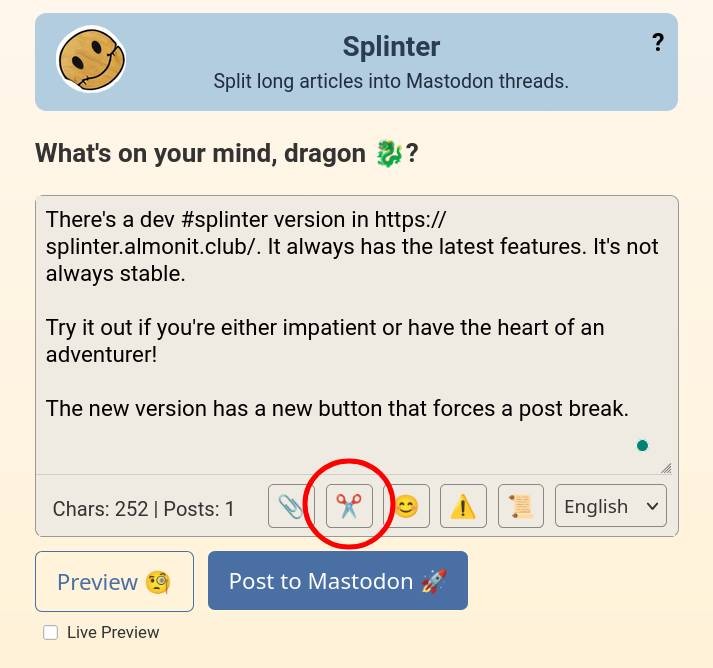This screenshot has width=713, height=668.
Task: Expand the English language dropdown
Action: (610, 506)
